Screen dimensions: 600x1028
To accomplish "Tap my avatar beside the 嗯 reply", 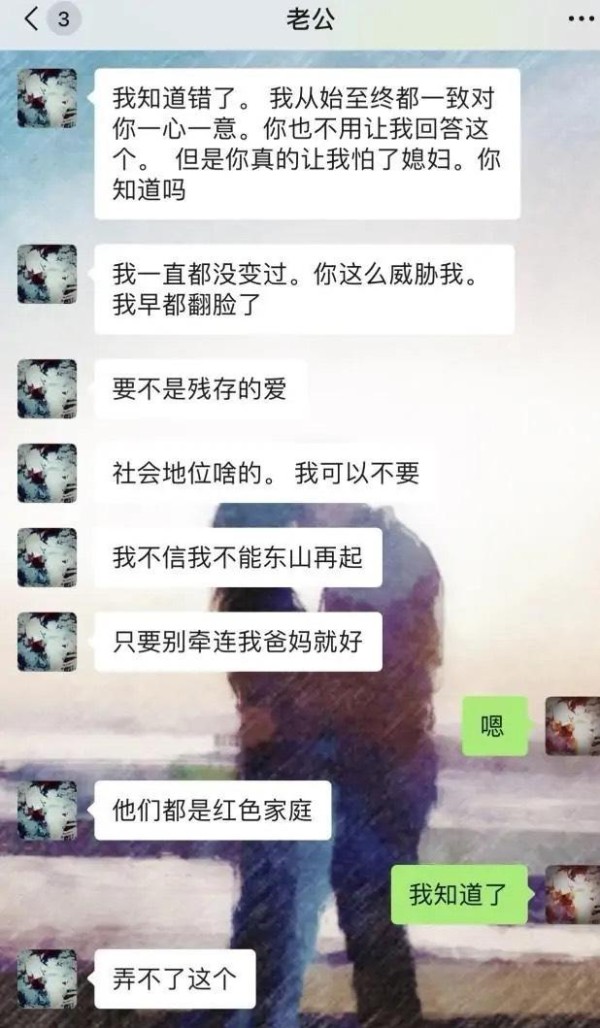I will coord(572,726).
